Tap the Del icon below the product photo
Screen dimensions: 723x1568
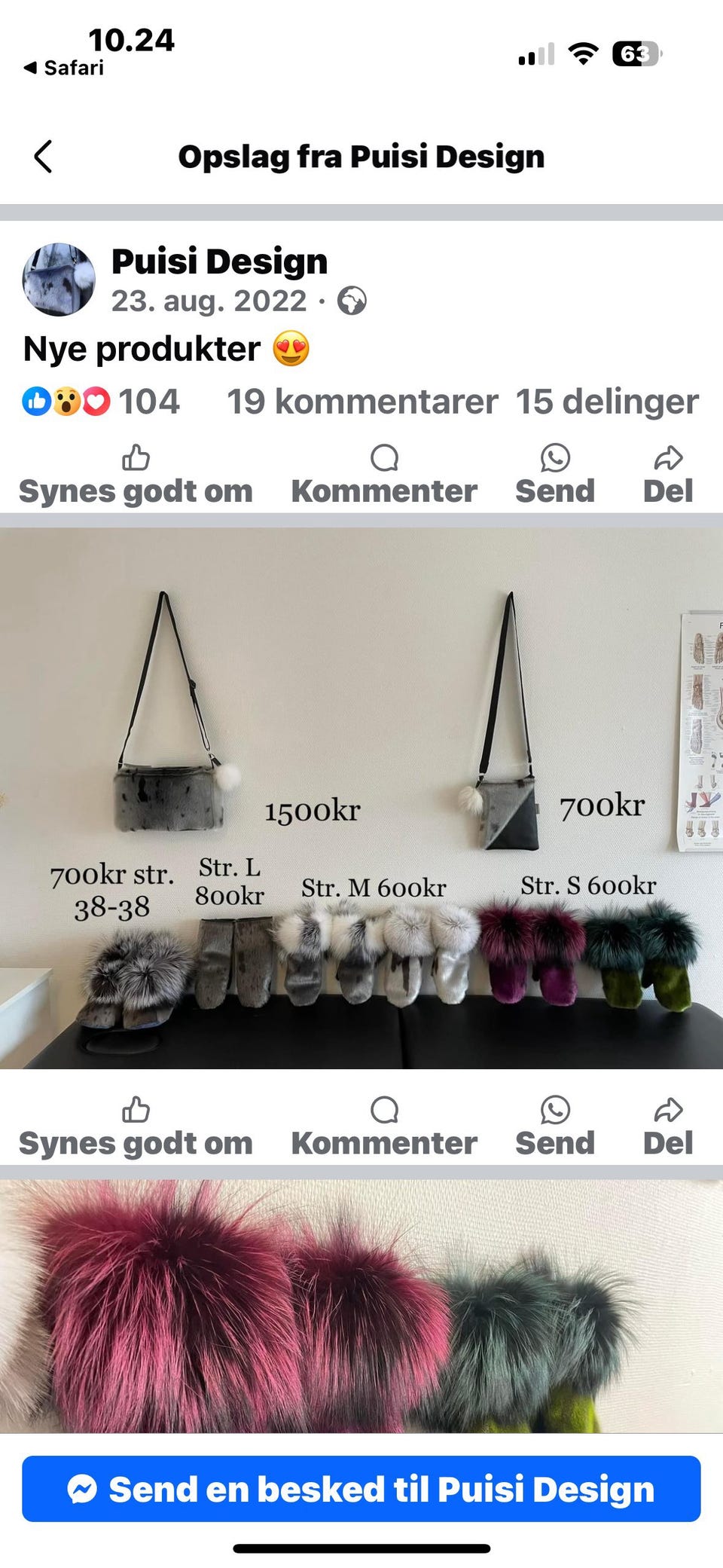(667, 1110)
